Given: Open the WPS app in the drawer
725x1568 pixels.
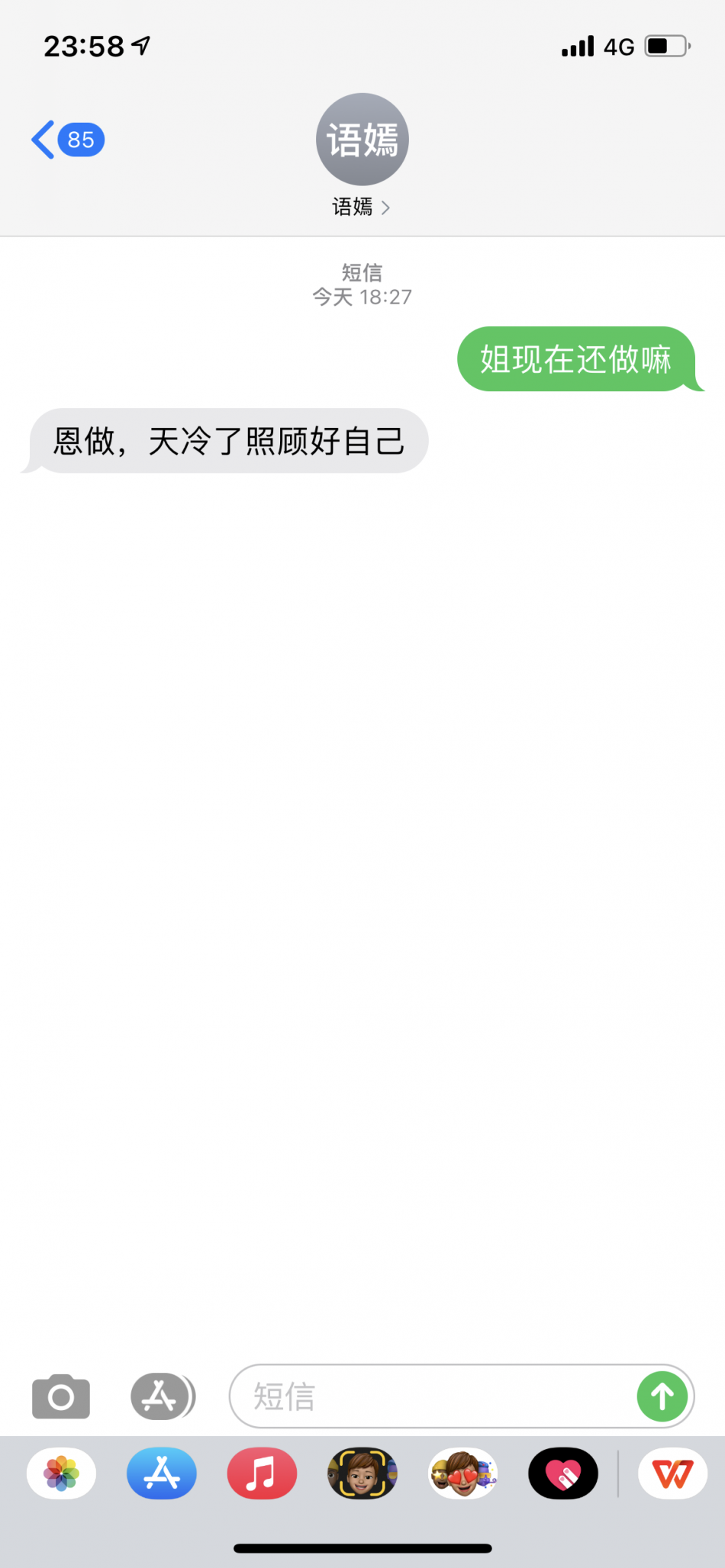Looking at the screenshot, I should [x=672, y=1473].
